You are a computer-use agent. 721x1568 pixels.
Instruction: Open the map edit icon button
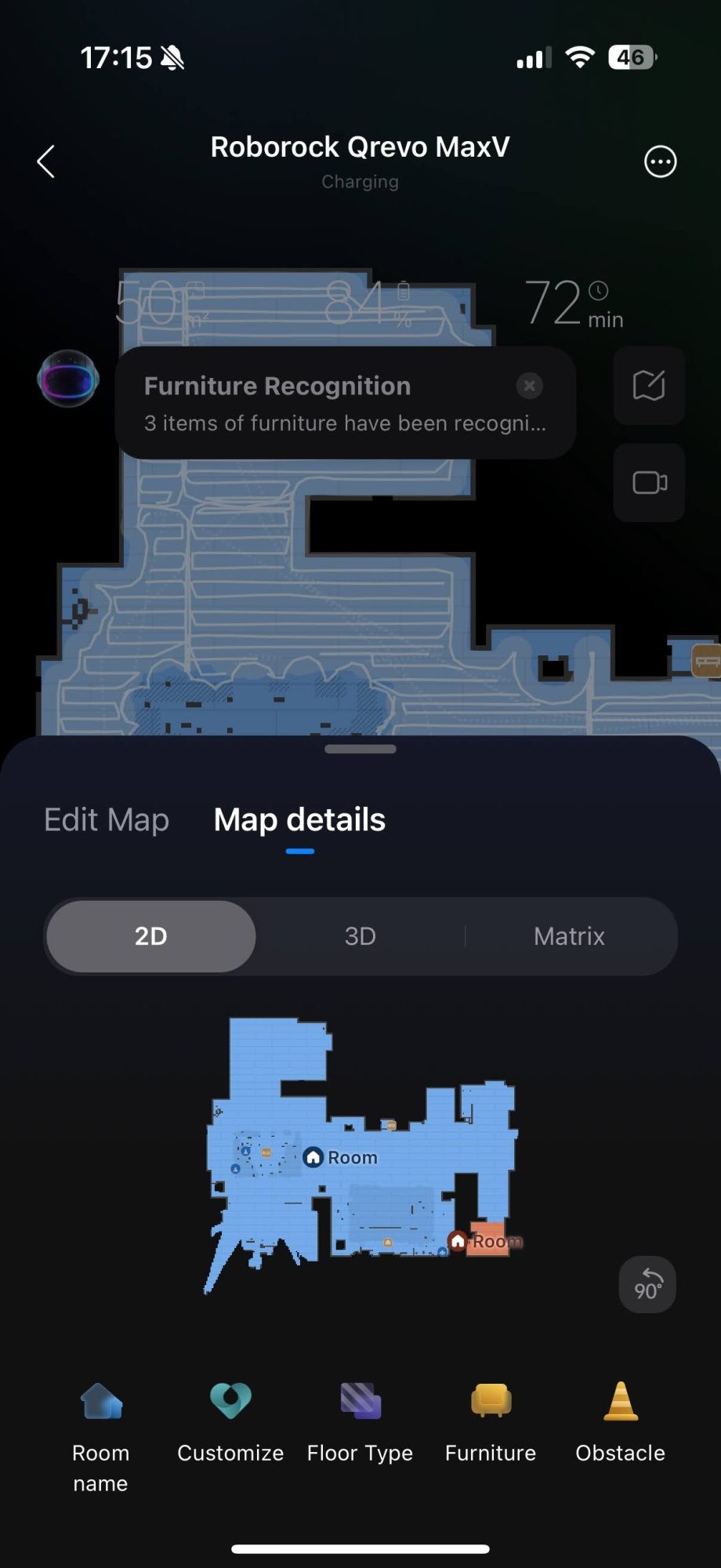pyautogui.click(x=649, y=386)
